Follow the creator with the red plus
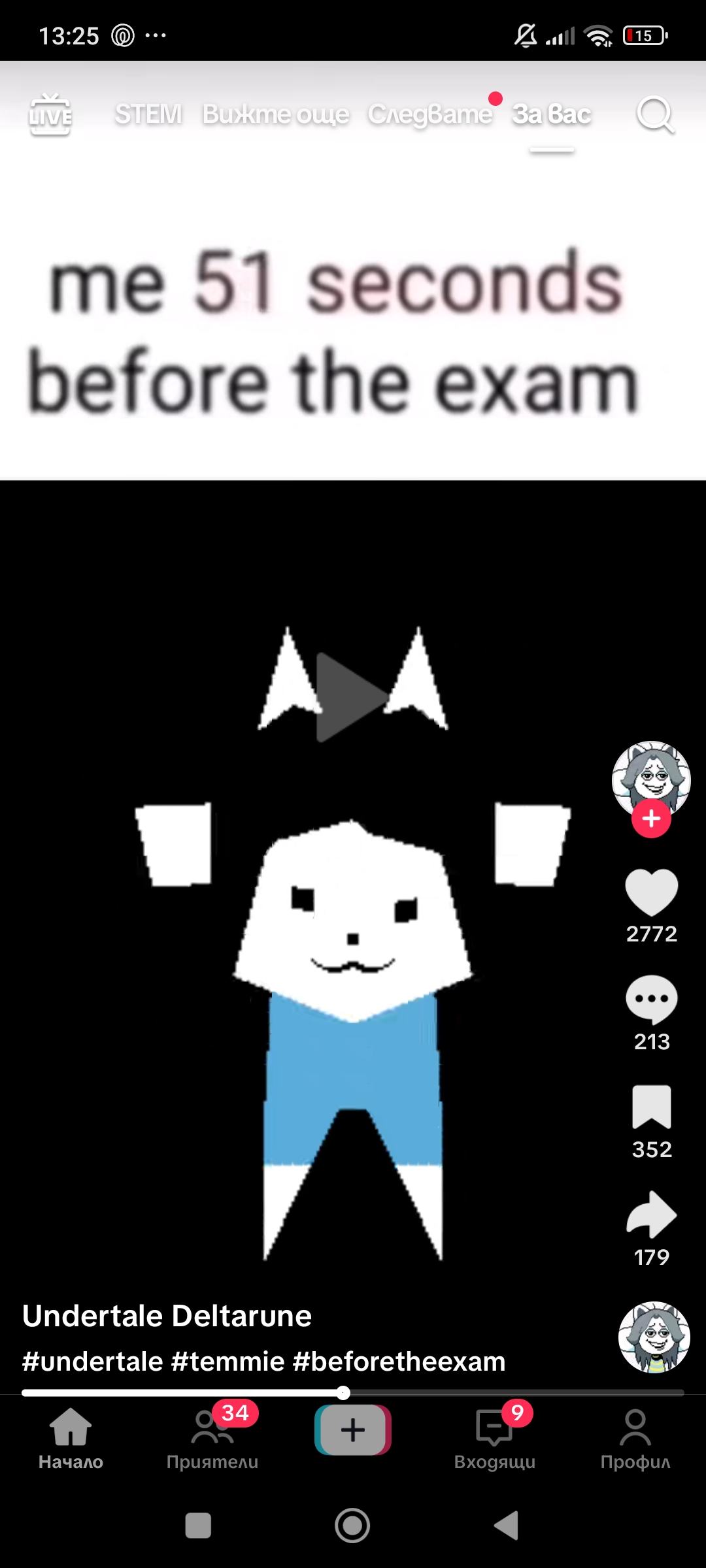The image size is (706, 1568). 651,819
